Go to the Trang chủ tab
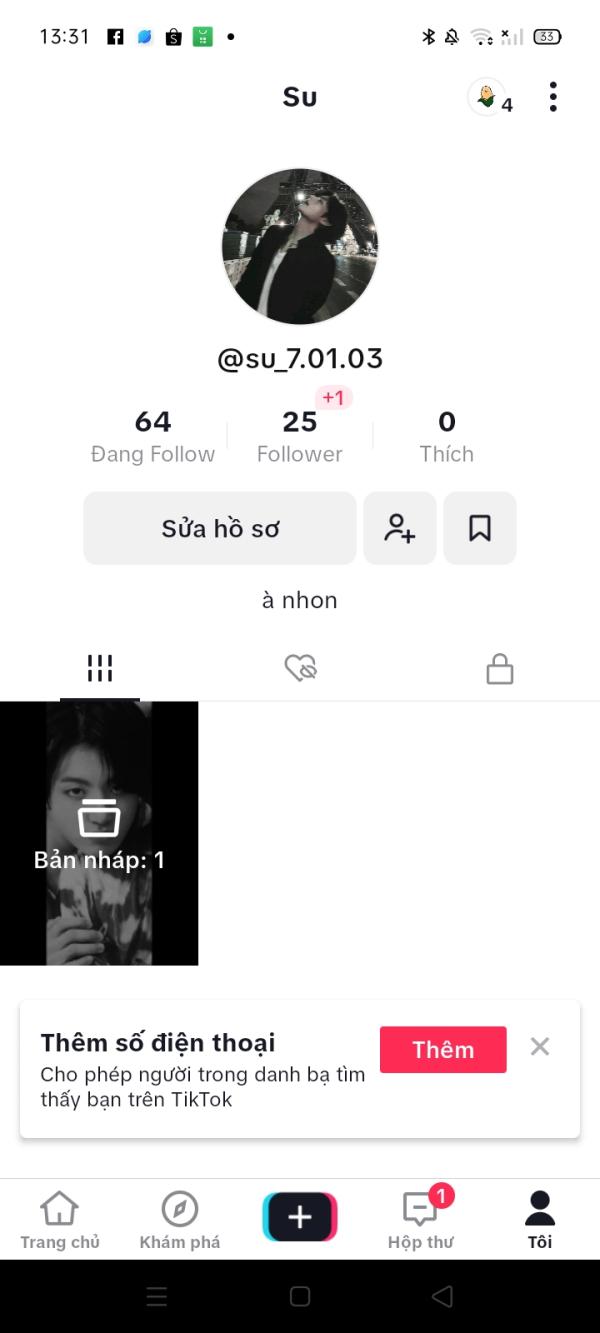The image size is (600, 1333). tap(60, 1220)
